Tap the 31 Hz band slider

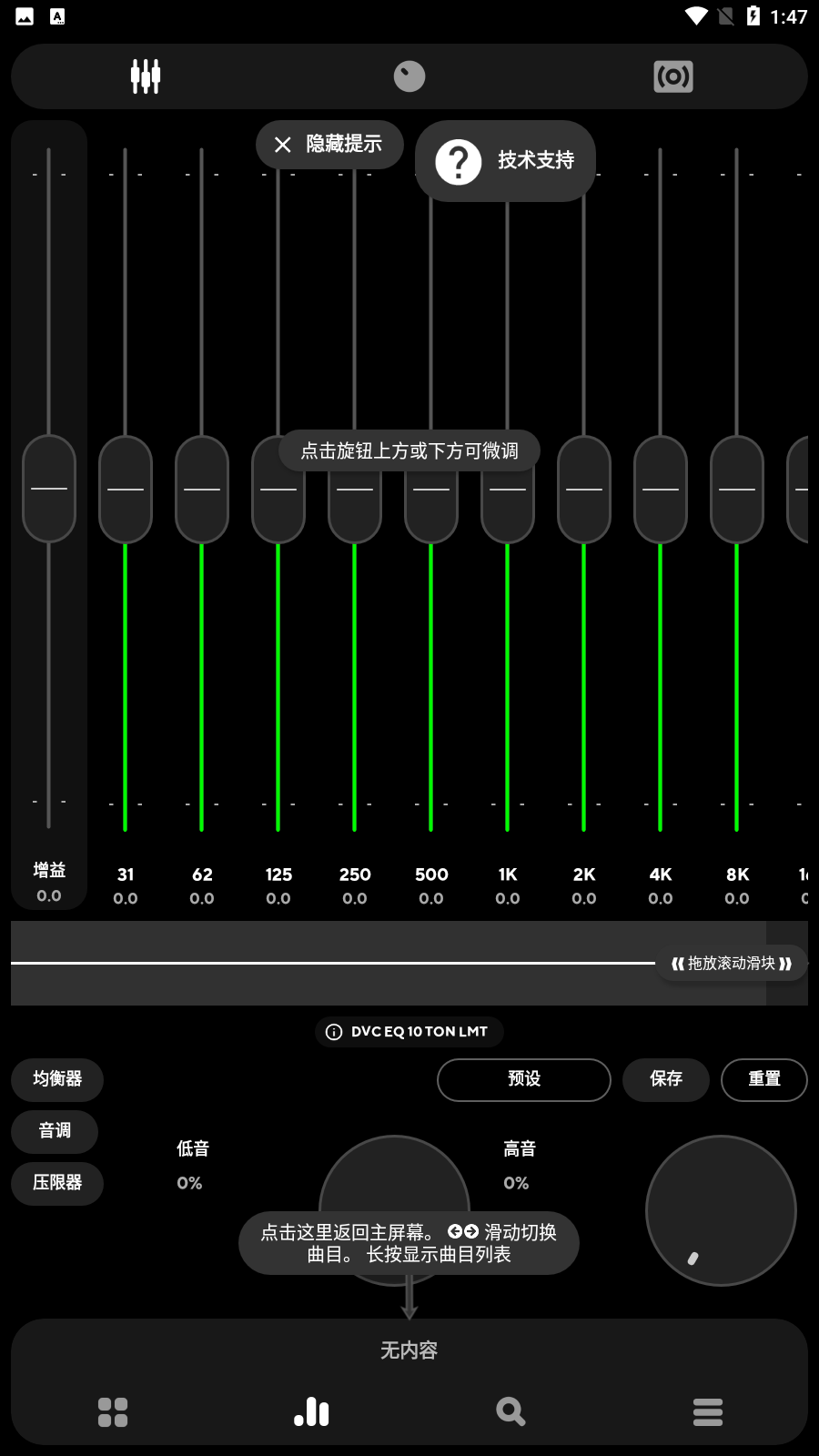pyautogui.click(x=126, y=489)
